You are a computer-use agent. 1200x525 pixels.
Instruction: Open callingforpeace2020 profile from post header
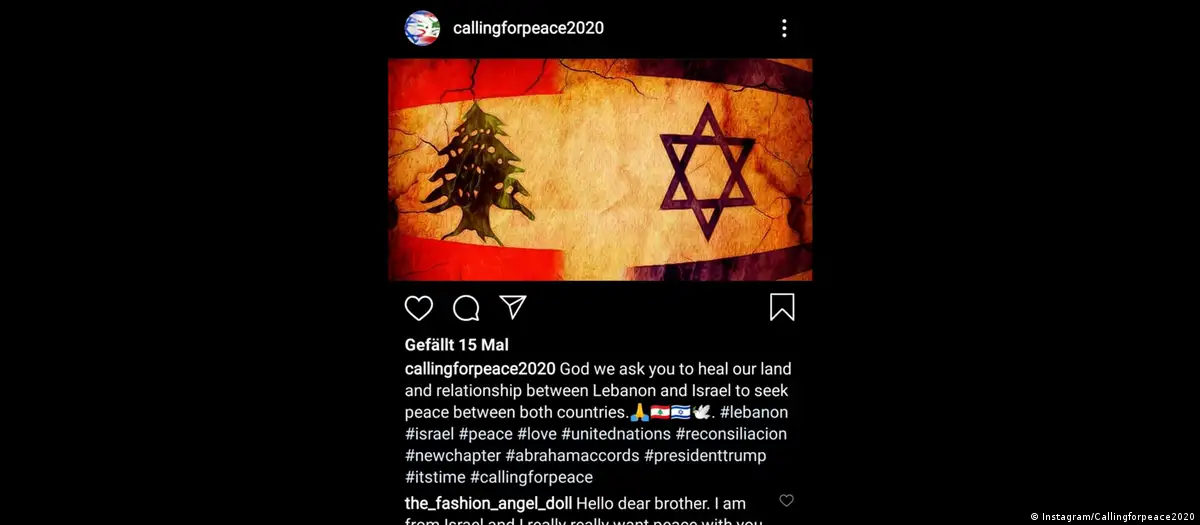[x=528, y=28]
